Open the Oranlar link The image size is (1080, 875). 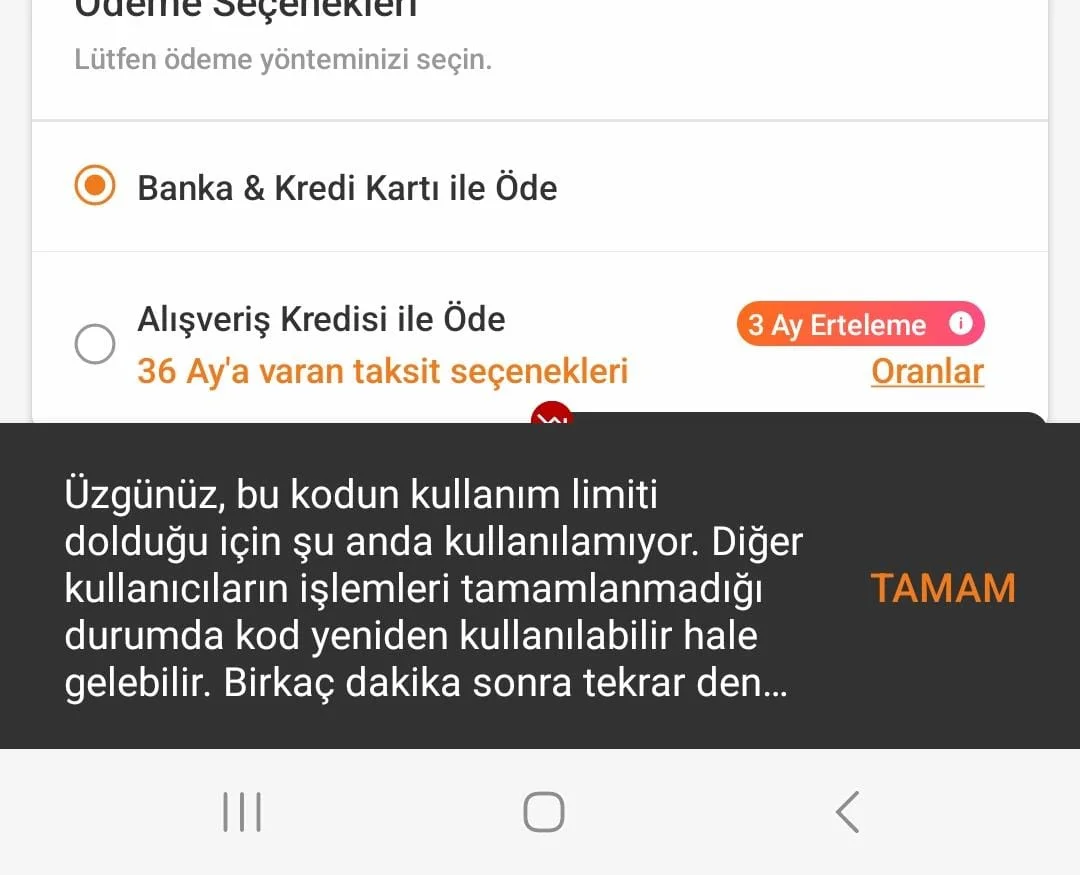click(927, 372)
